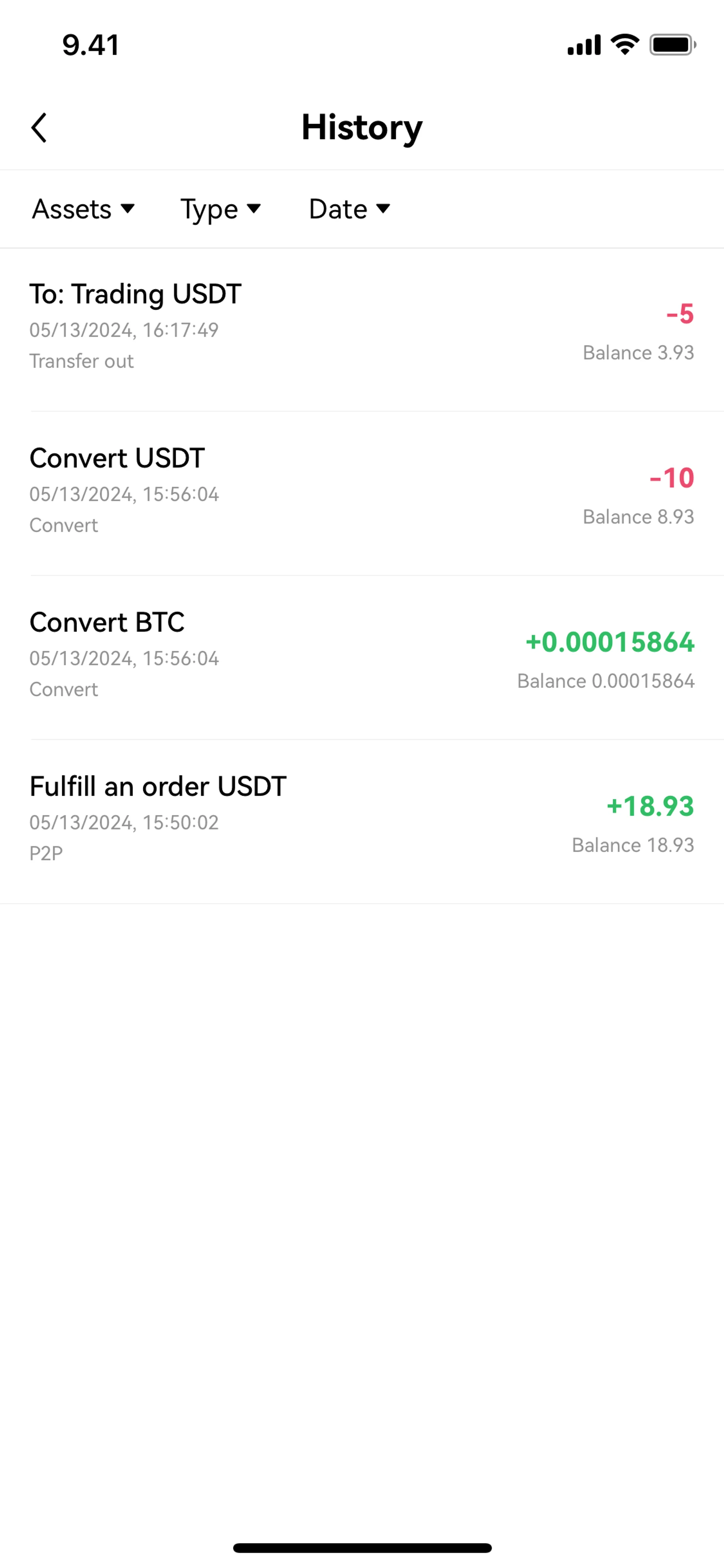Choose a range with the Date filter
The height and width of the screenshot is (1568, 724).
point(349,209)
